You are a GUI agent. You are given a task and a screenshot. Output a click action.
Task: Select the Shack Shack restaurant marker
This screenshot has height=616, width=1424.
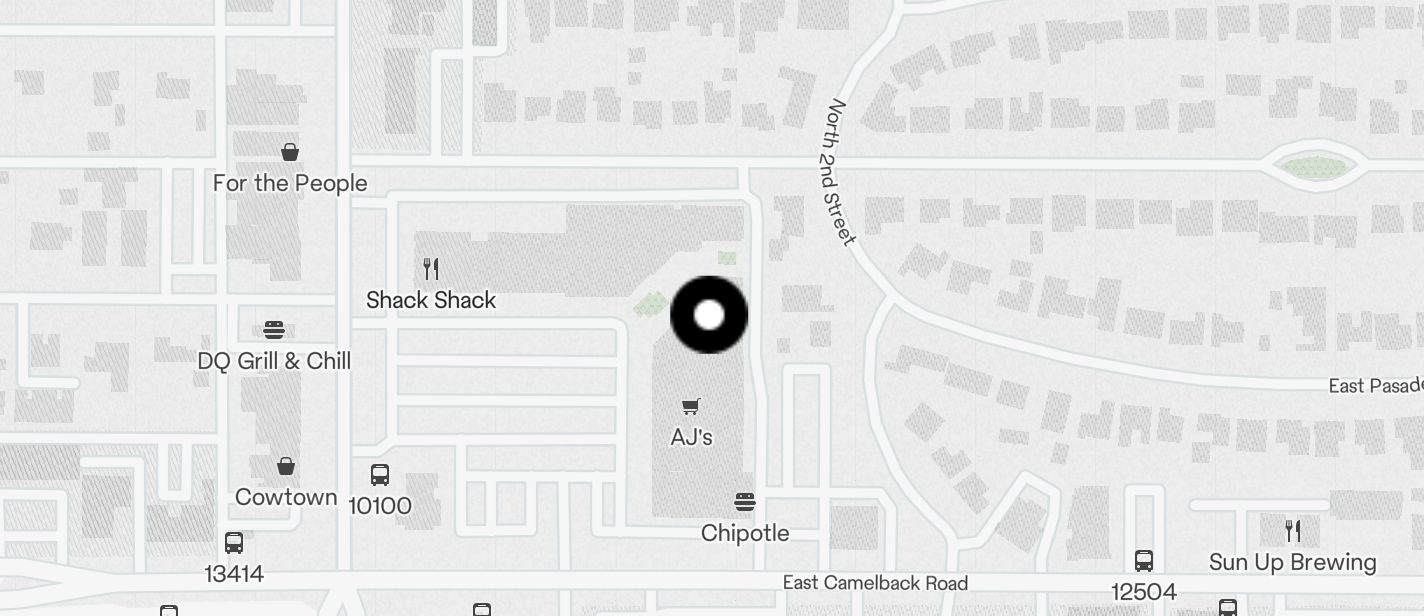pyautogui.click(x=431, y=269)
